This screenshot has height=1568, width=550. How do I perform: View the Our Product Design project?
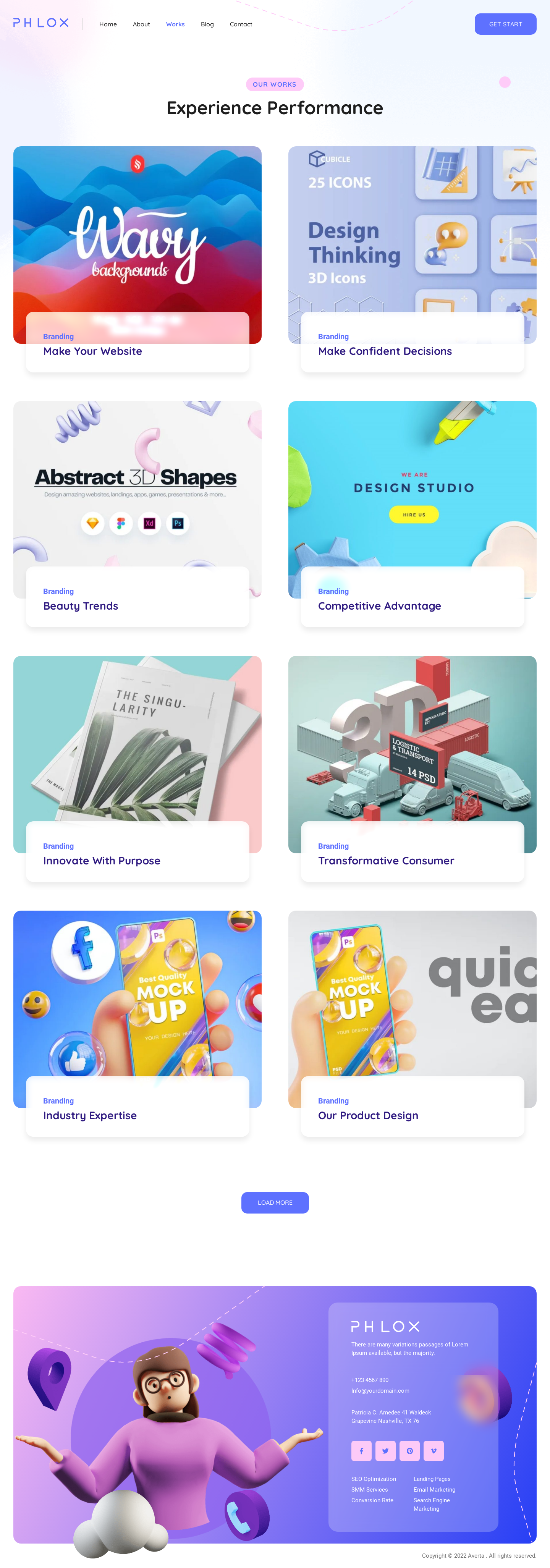[x=367, y=1115]
